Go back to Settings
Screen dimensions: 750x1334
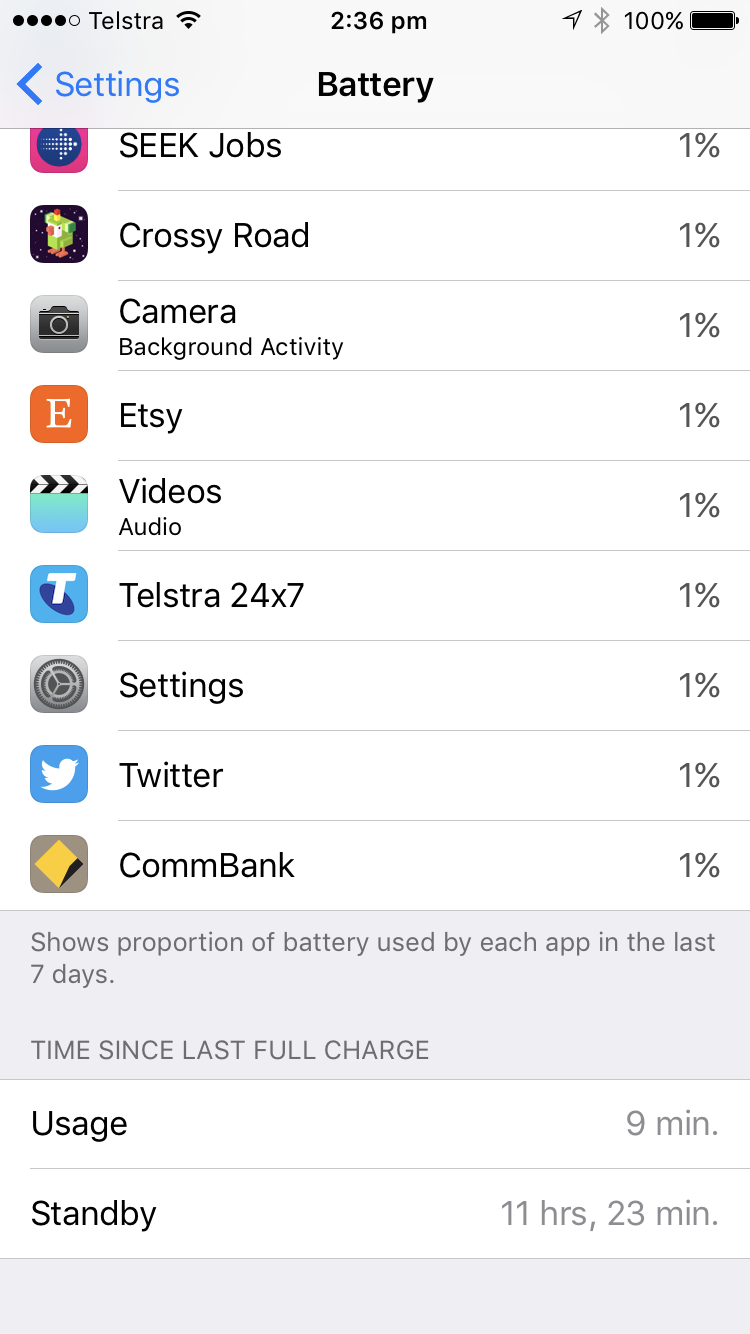(98, 85)
